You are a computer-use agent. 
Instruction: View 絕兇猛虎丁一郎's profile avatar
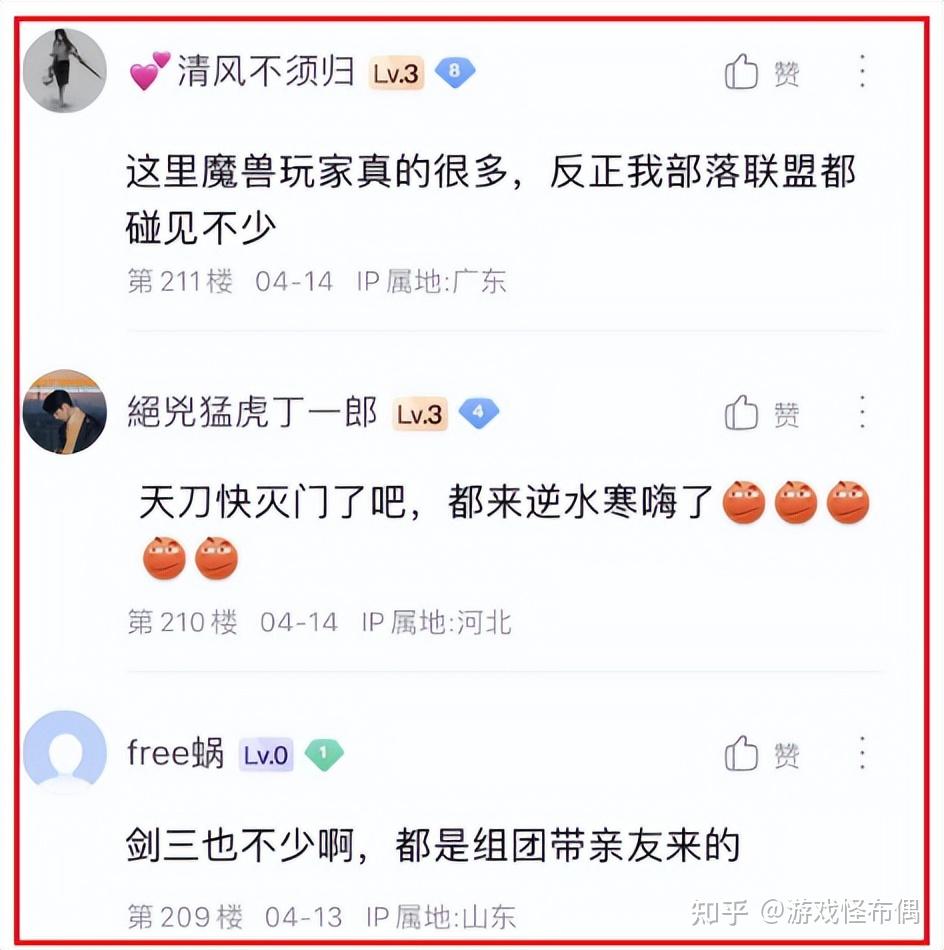click(65, 411)
